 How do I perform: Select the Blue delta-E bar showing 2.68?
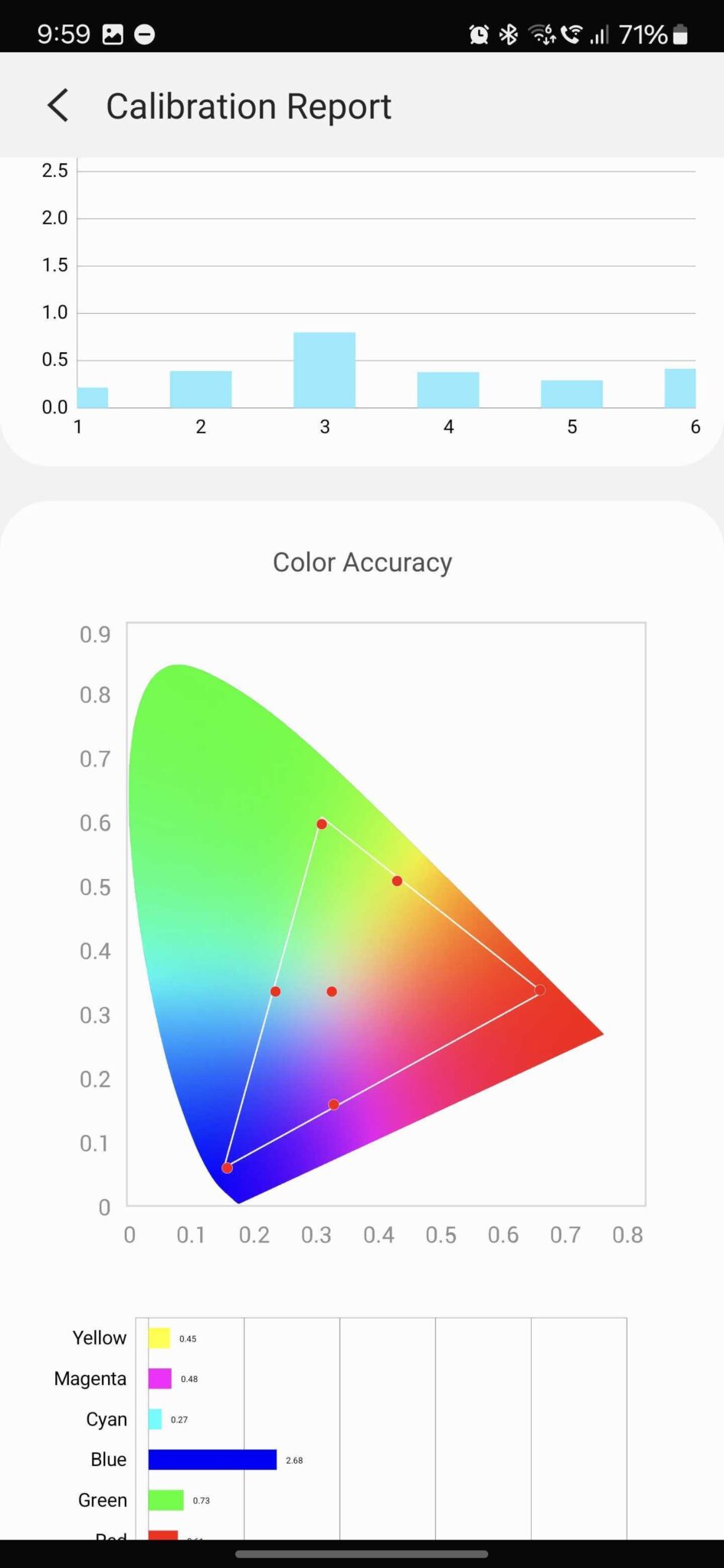pyautogui.click(x=213, y=1459)
